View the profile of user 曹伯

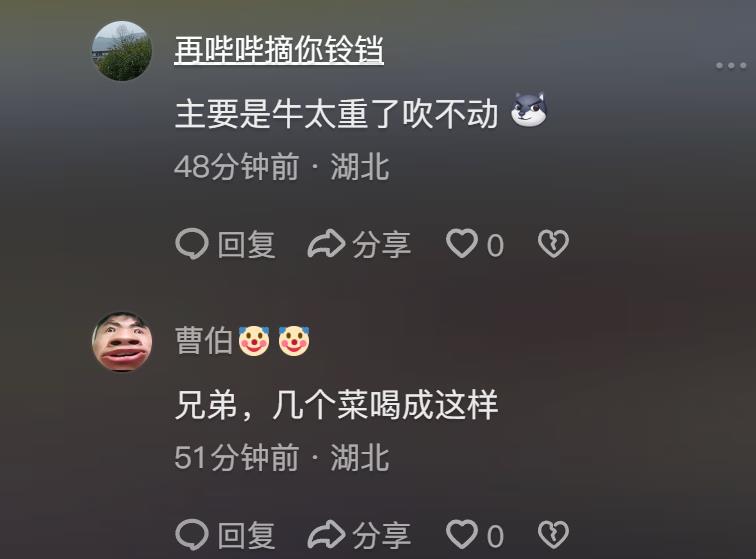click(x=204, y=341)
